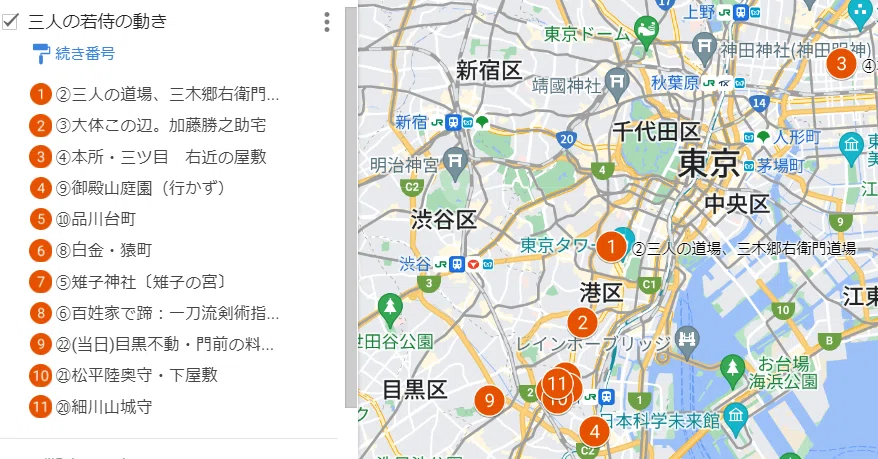The height and width of the screenshot is (459, 878).
Task: Uncheck the 三人の若侍の動き layer checkbox
Action: pos(10,21)
